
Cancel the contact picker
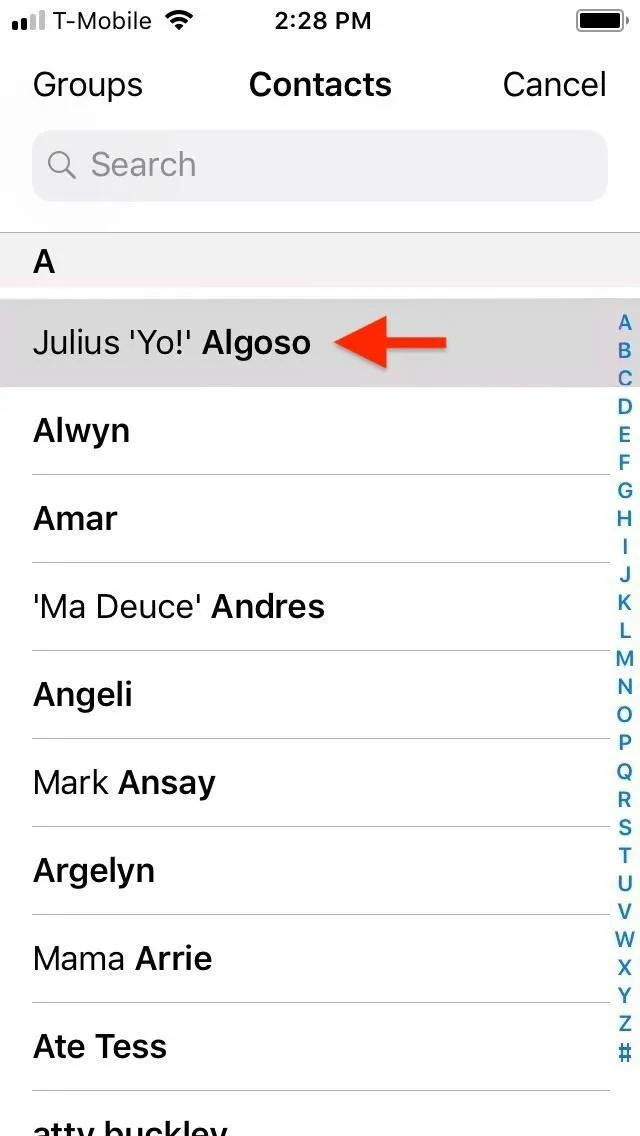pos(554,85)
